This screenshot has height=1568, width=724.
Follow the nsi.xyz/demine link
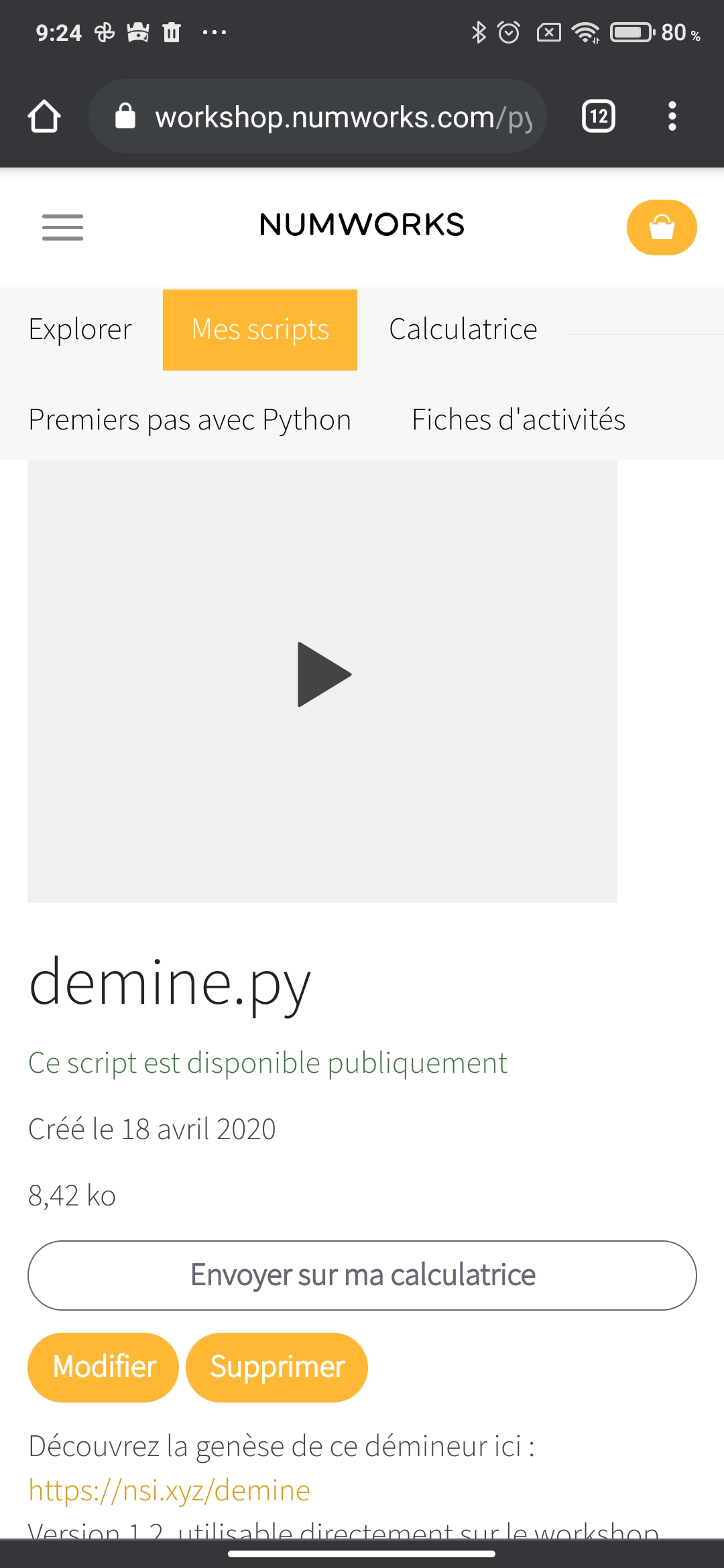pos(169,1491)
